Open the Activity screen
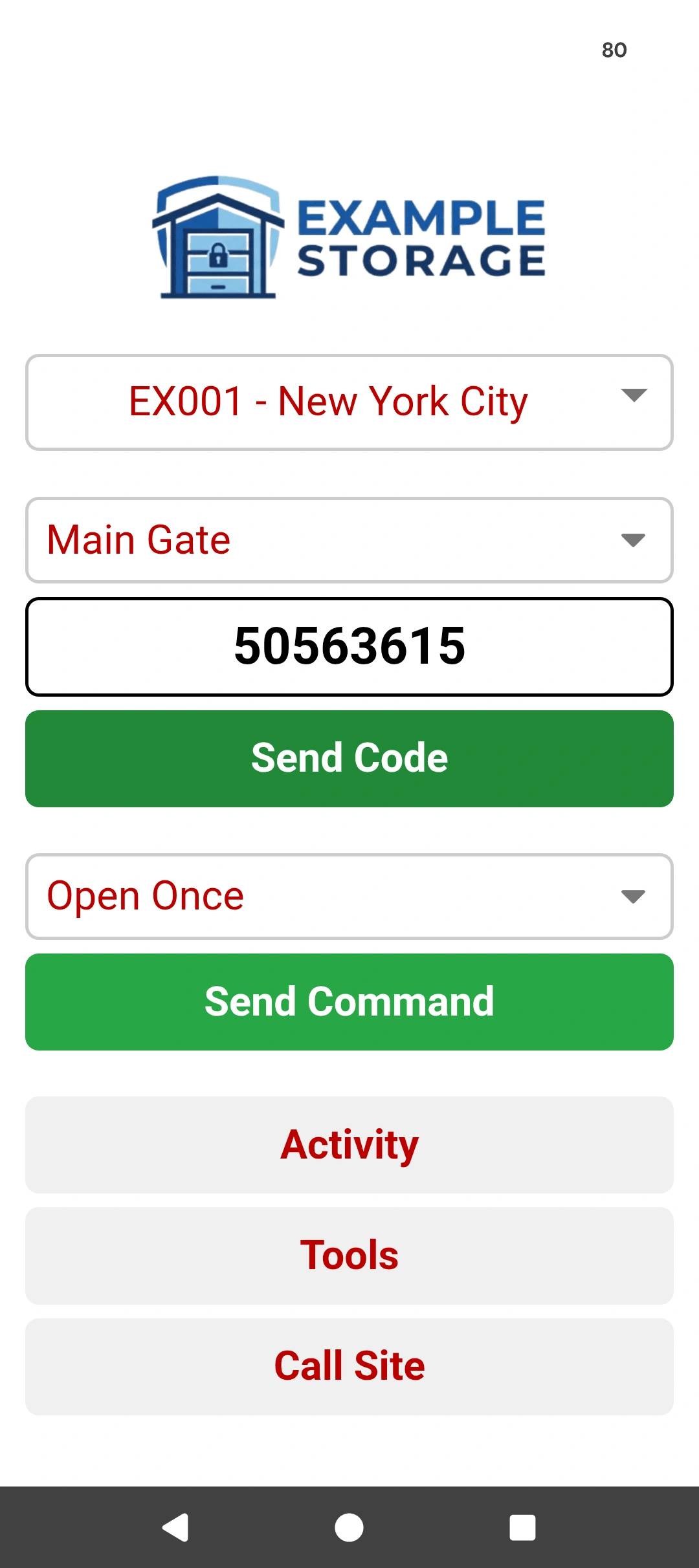Image resolution: width=699 pixels, height=1568 pixels. coord(349,1145)
